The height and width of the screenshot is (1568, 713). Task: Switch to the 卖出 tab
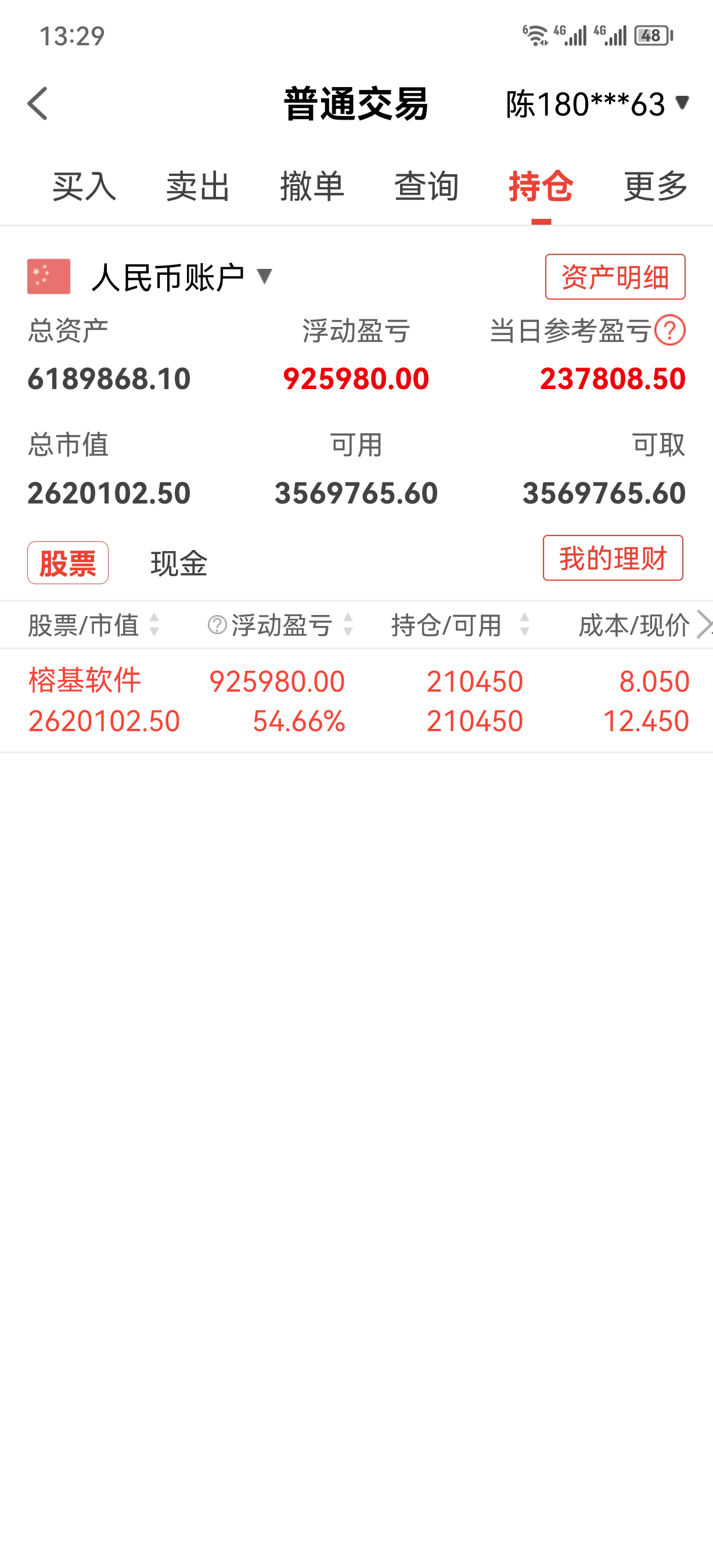(x=198, y=186)
